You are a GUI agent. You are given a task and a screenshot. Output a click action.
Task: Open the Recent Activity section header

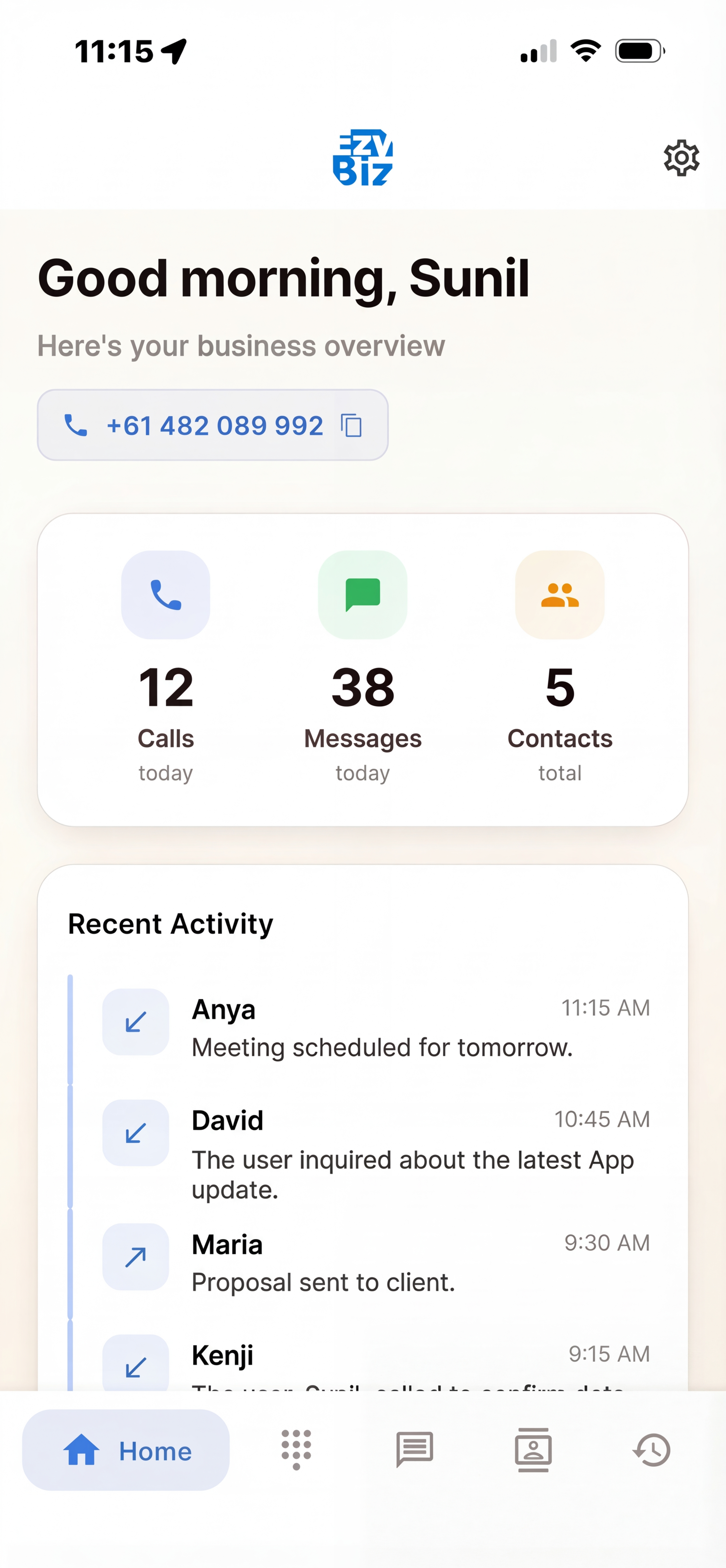170,923
